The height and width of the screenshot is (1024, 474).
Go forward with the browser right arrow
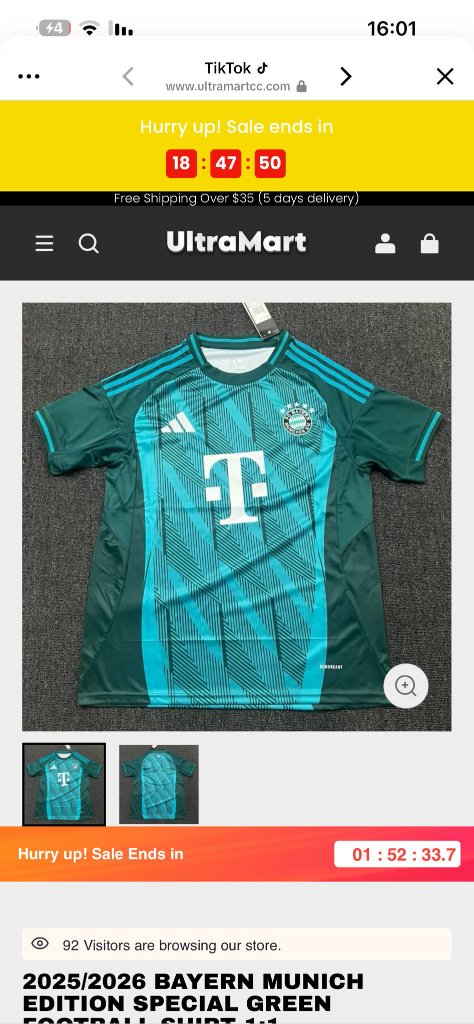[345, 76]
